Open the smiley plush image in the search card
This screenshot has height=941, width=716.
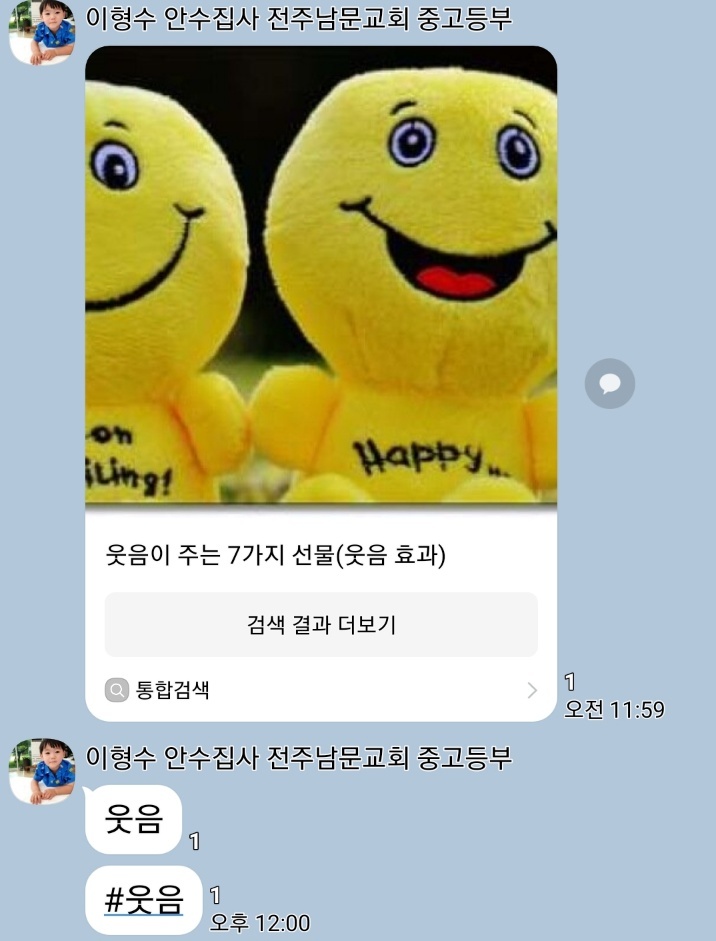pyautogui.click(x=321, y=275)
